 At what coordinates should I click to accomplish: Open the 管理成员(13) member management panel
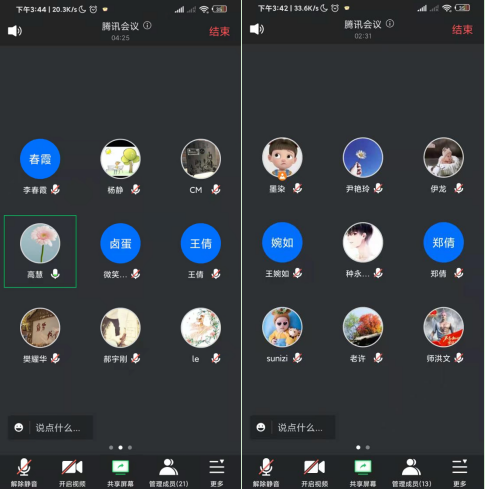click(411, 472)
